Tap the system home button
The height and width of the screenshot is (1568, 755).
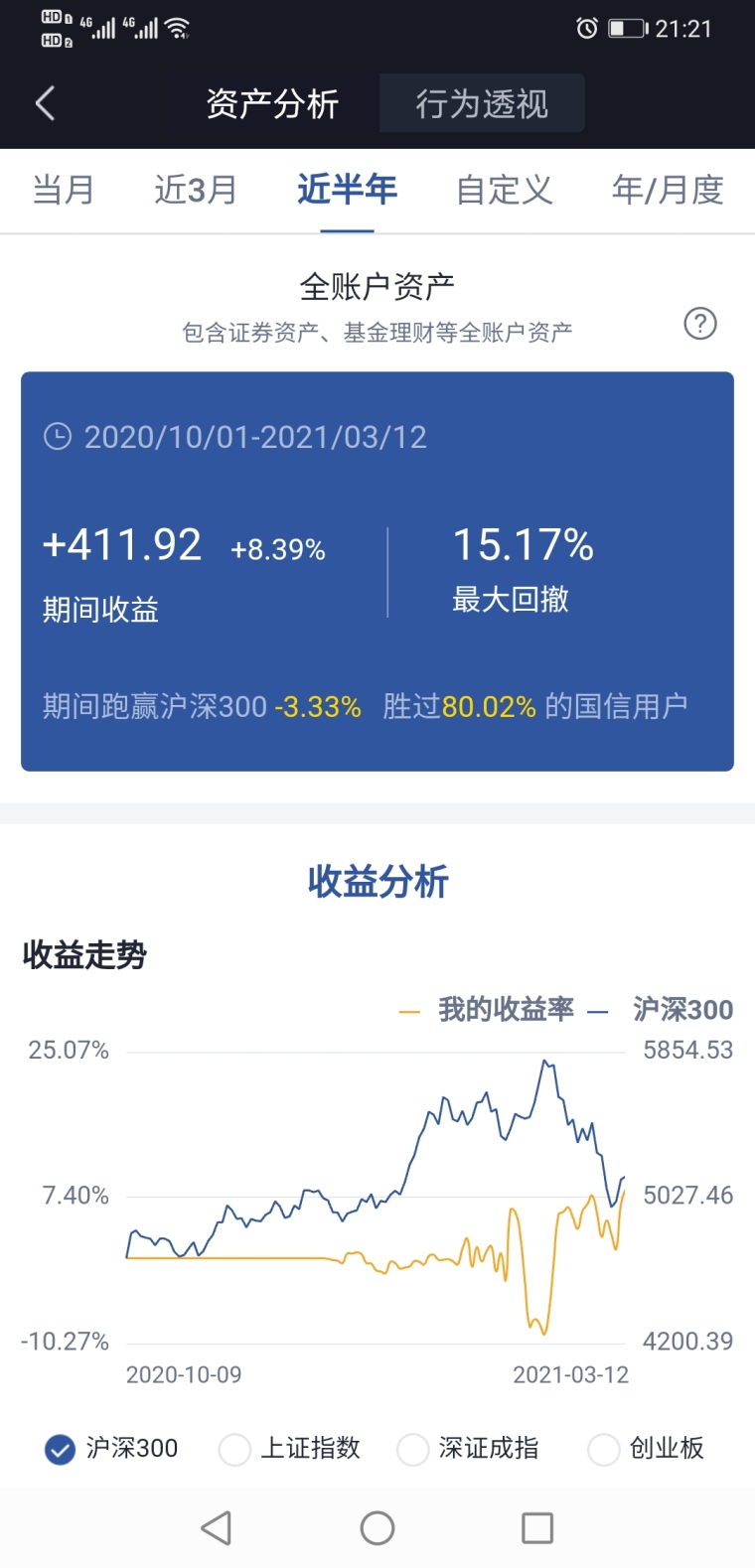[377, 1527]
